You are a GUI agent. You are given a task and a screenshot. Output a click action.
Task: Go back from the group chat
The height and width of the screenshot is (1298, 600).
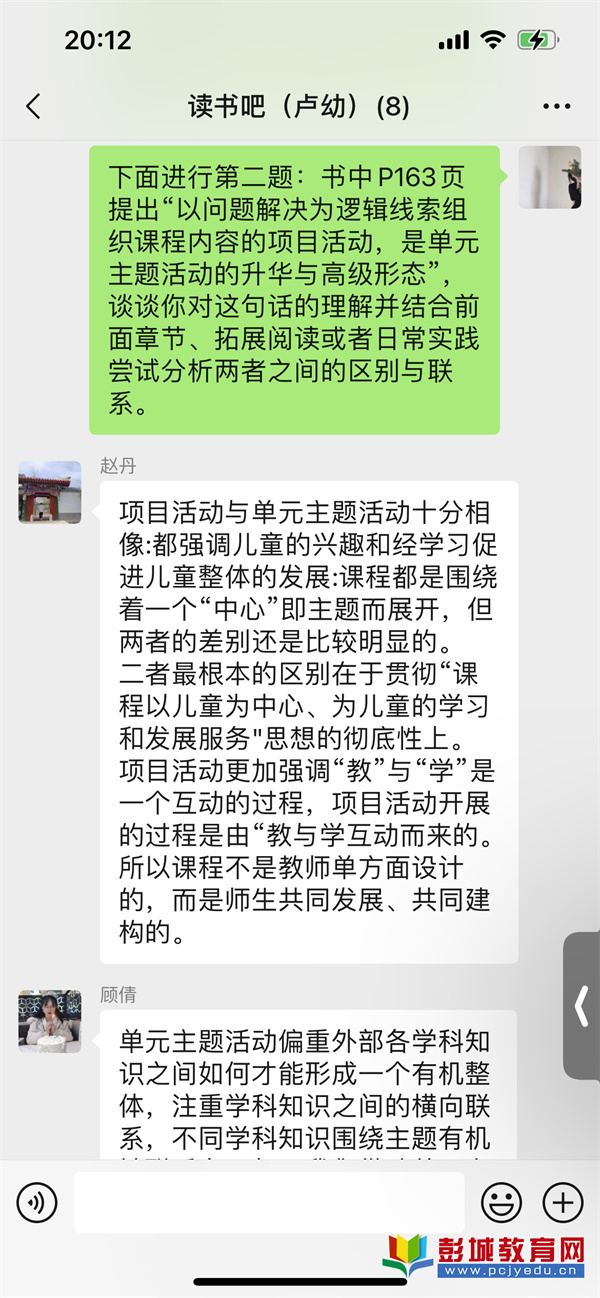coord(34,107)
